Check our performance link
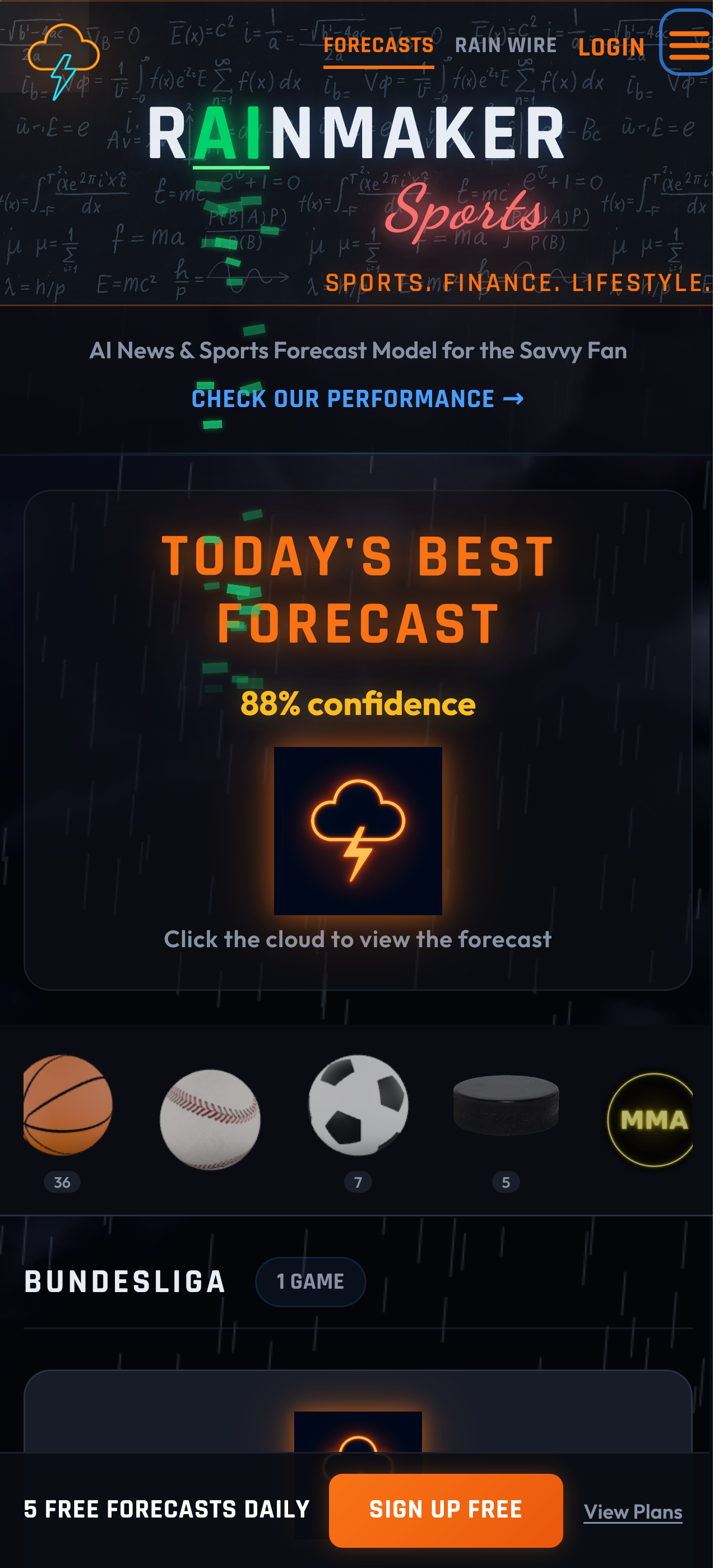The width and height of the screenshot is (723, 1568). coord(357,399)
